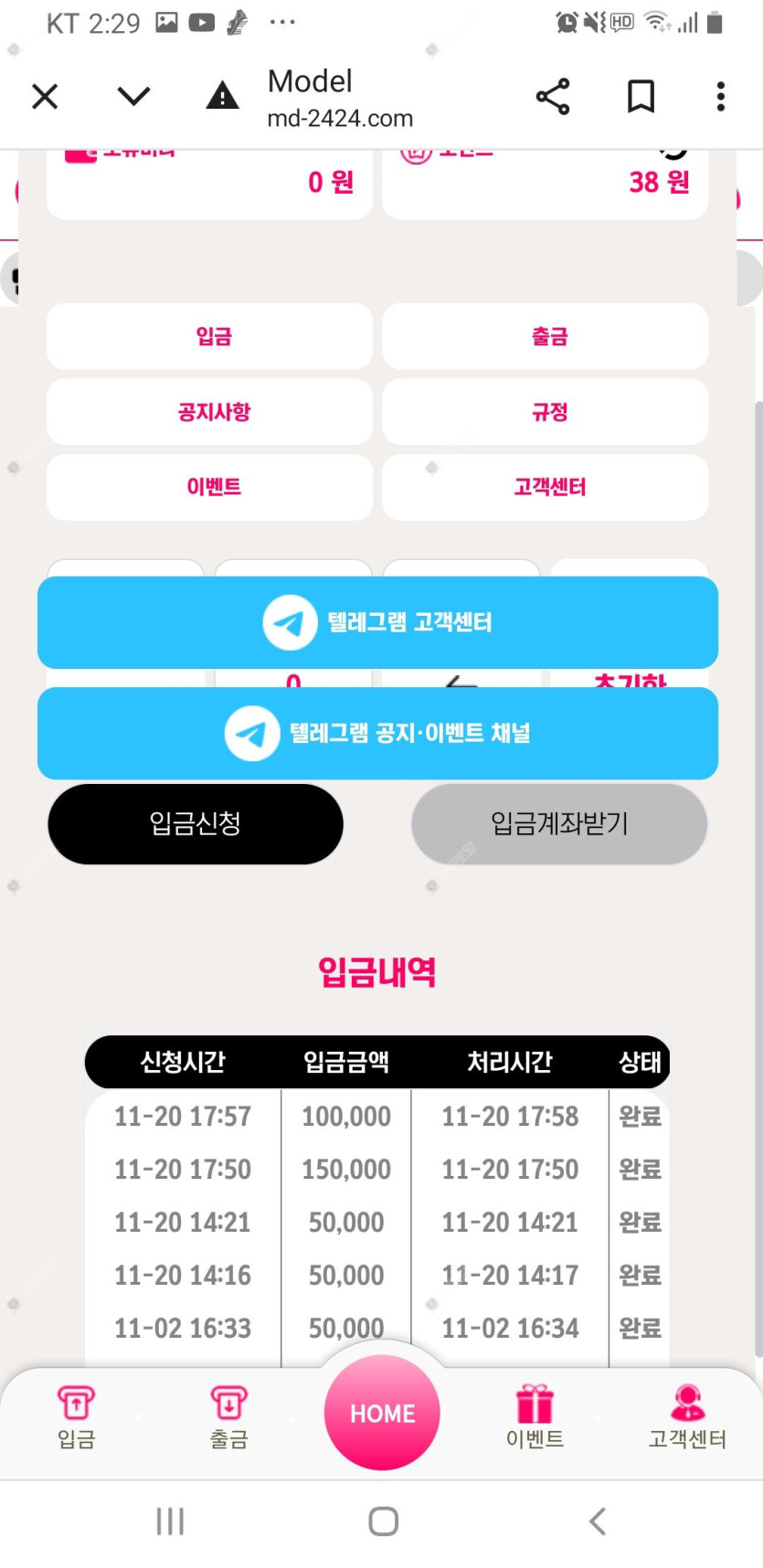The width and height of the screenshot is (763, 1568).
Task: Contact 텔레그램 고객센터
Action: coord(377,622)
